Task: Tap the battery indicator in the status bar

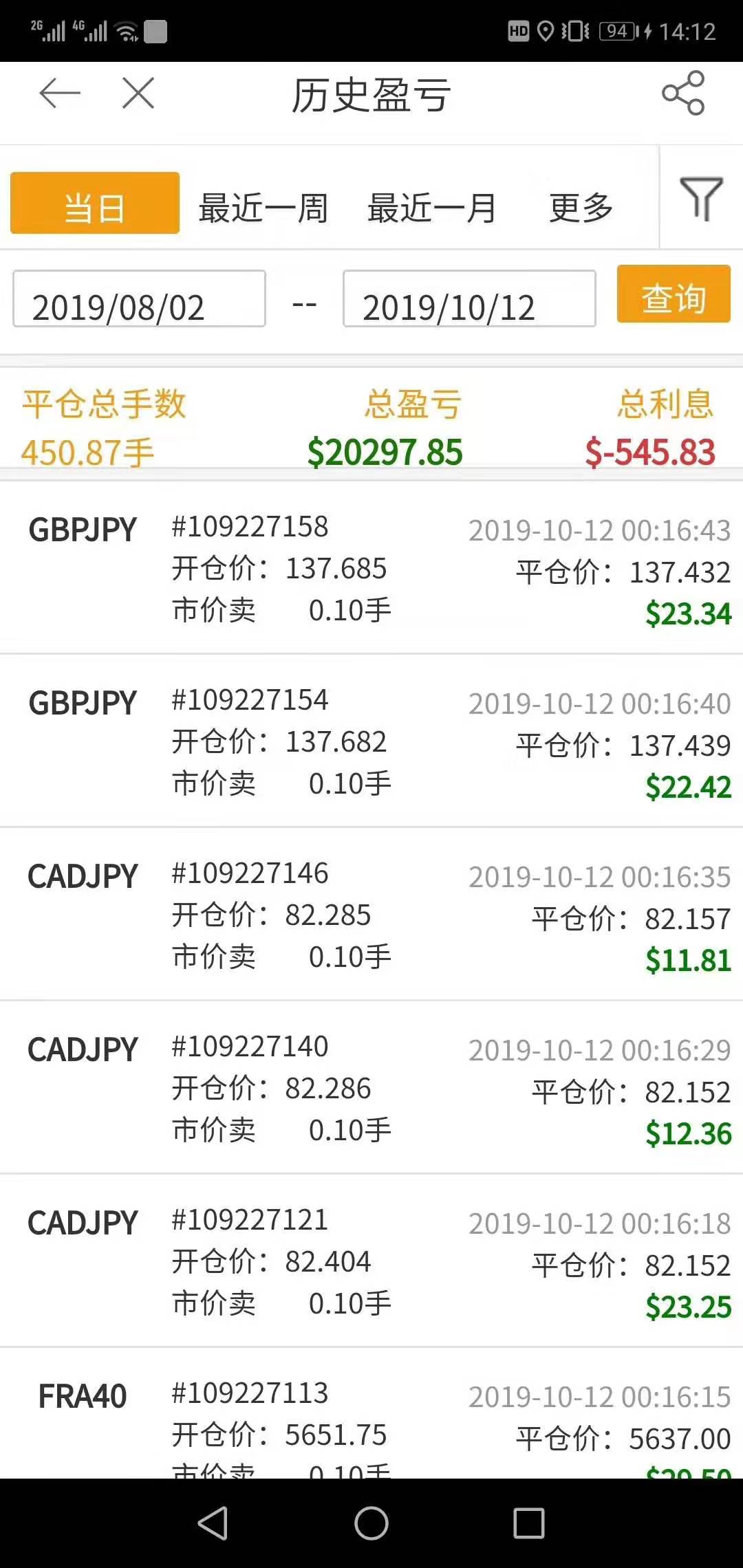Action: (618, 30)
